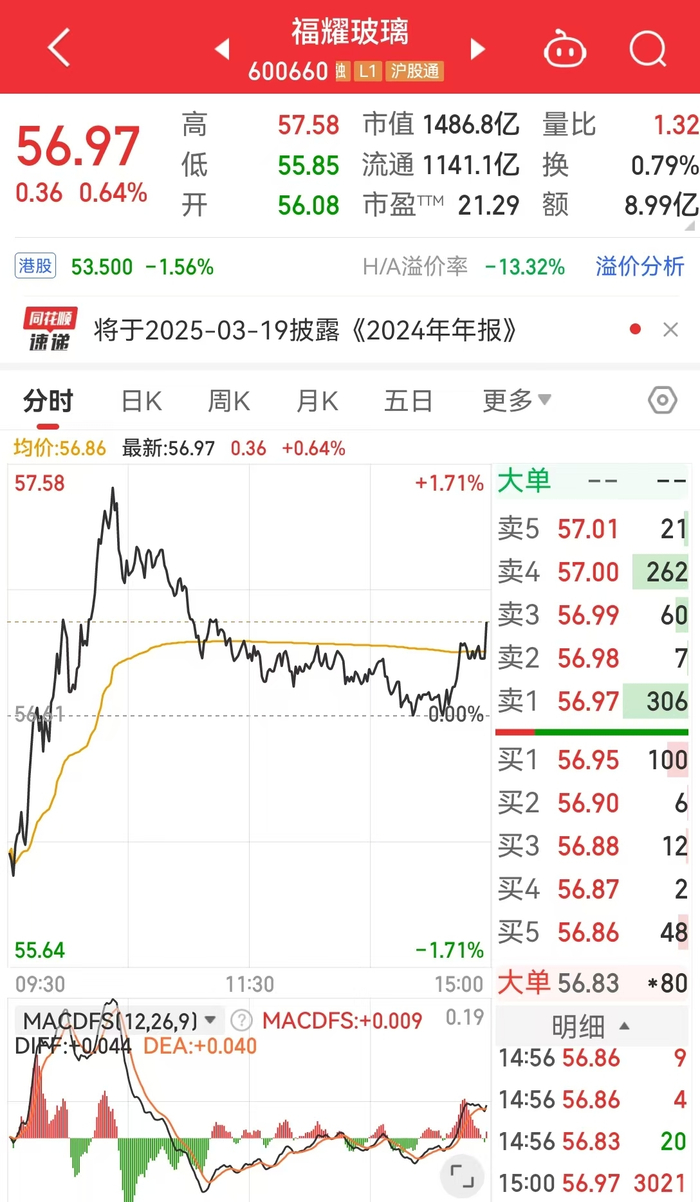700x1202 pixels.
Task: Toggle the 明细 trade details header
Action: (x=592, y=1026)
